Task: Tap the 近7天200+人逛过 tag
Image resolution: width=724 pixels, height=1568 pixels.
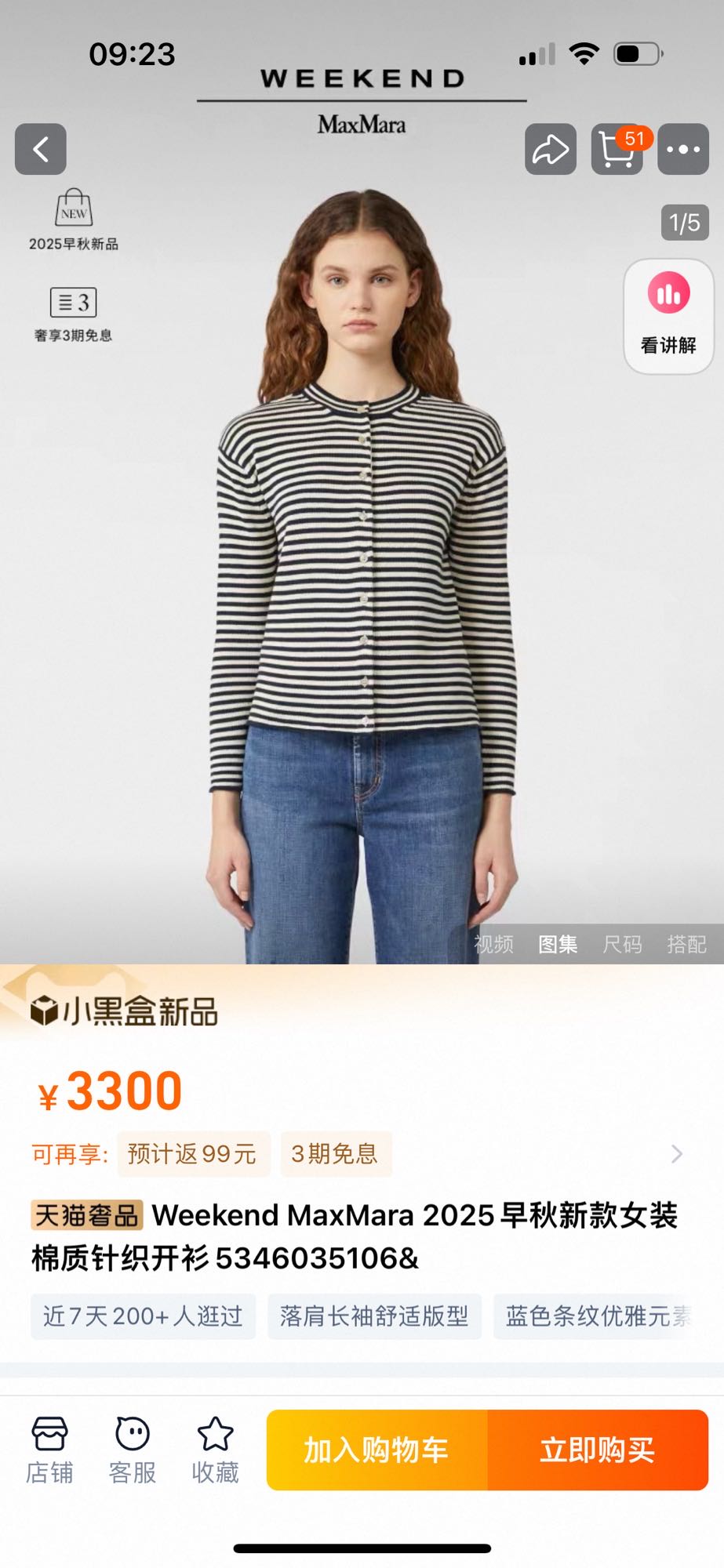Action: [x=143, y=1316]
